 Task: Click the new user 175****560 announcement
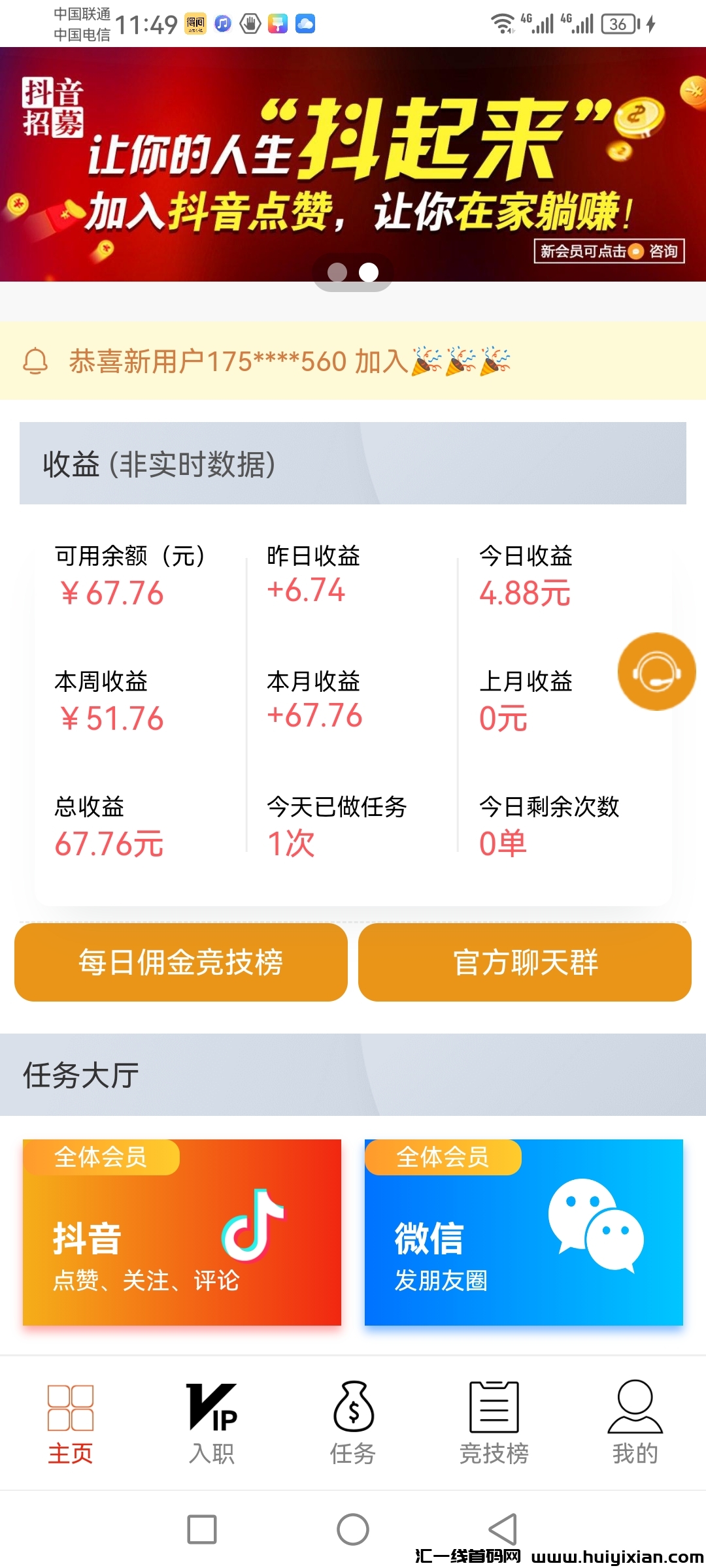(288, 361)
